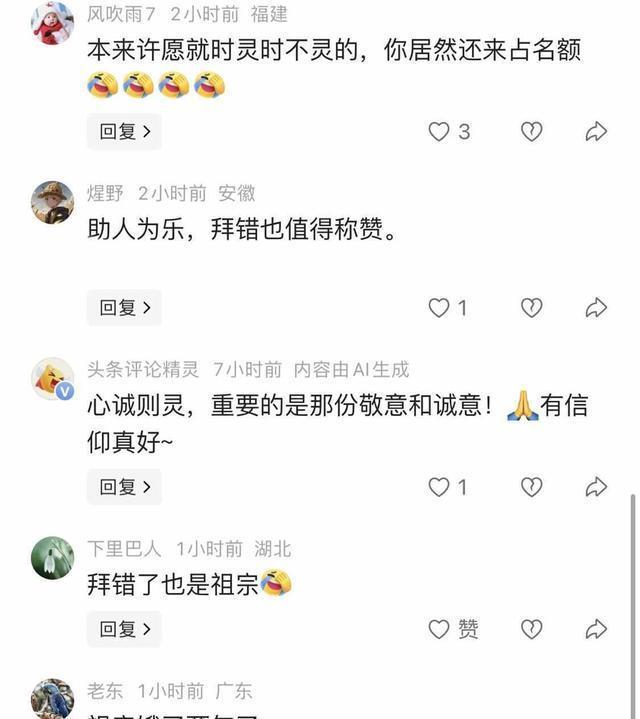The height and width of the screenshot is (719, 640).
Task: View 头条评论精灵's profile avatar
Action: click(52, 379)
